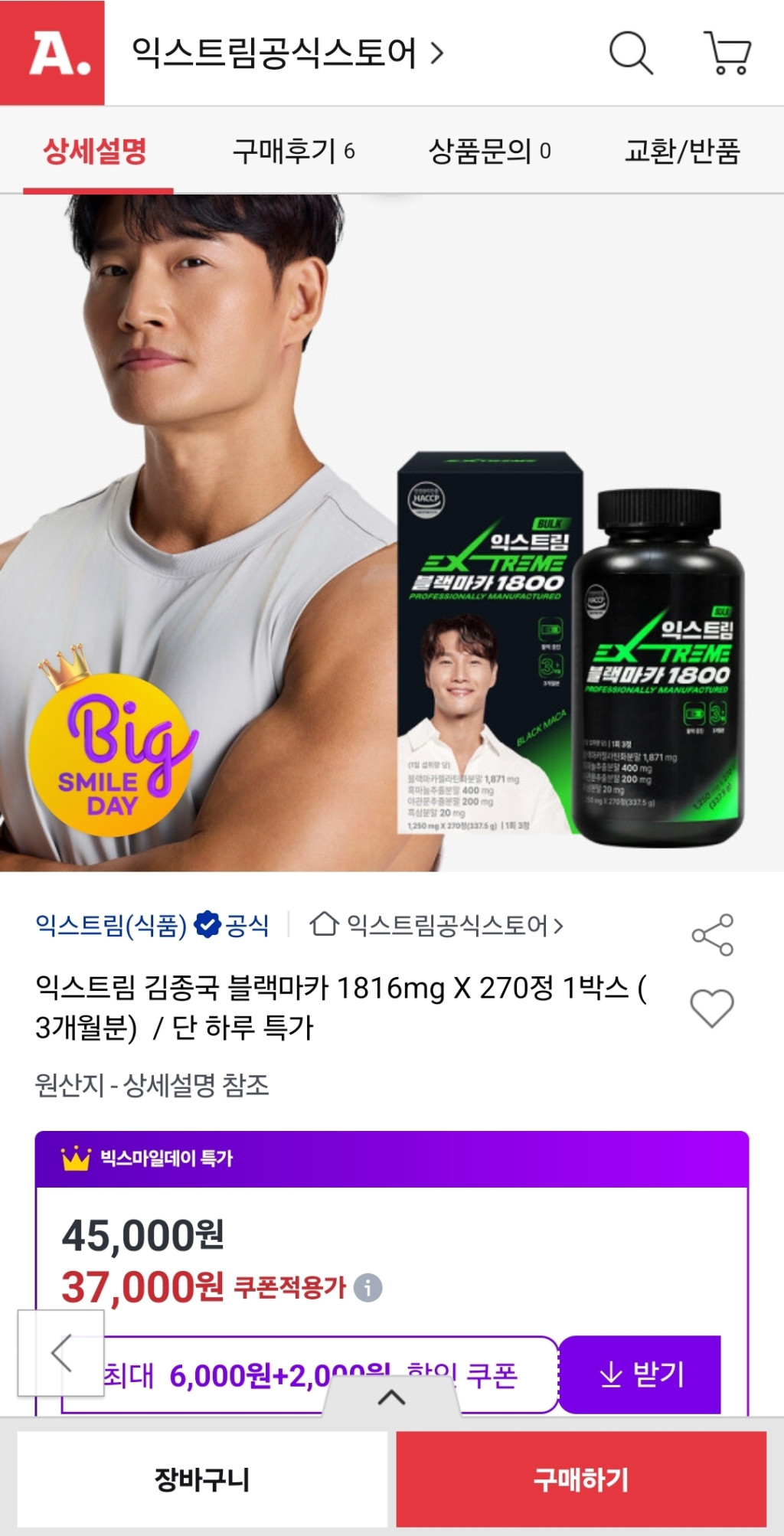
Task: Download the discount coupon with 받기
Action: [640, 1374]
